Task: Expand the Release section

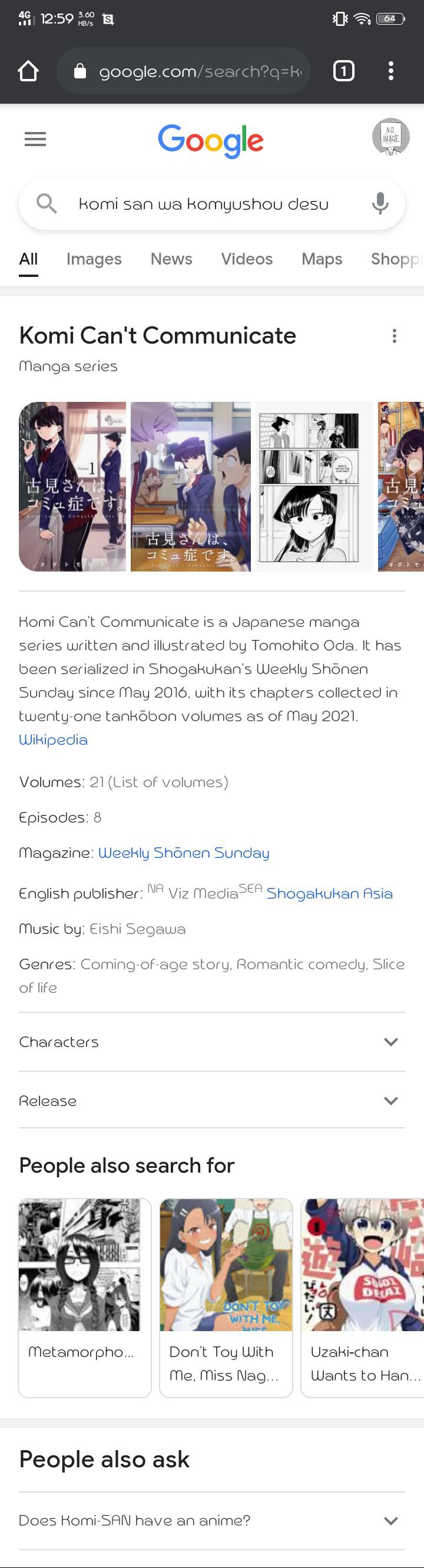Action: coord(211,1101)
